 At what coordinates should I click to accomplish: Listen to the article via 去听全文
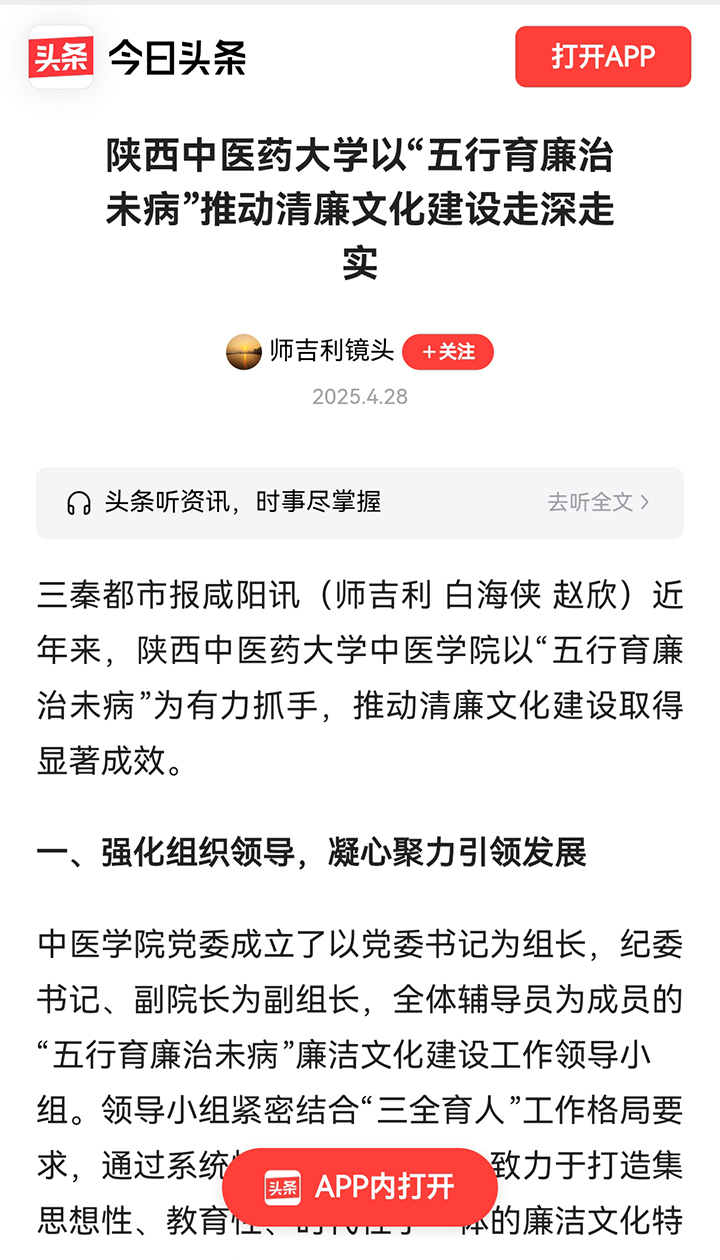(597, 502)
